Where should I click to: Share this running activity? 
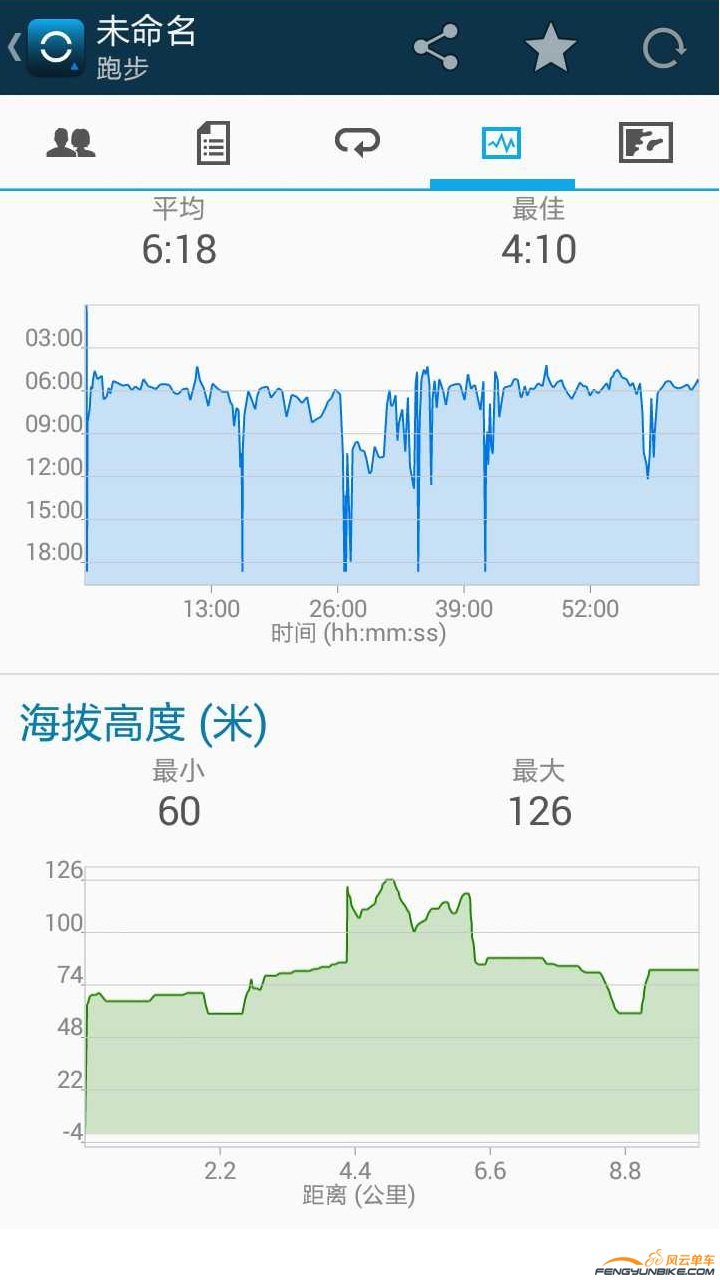436,47
